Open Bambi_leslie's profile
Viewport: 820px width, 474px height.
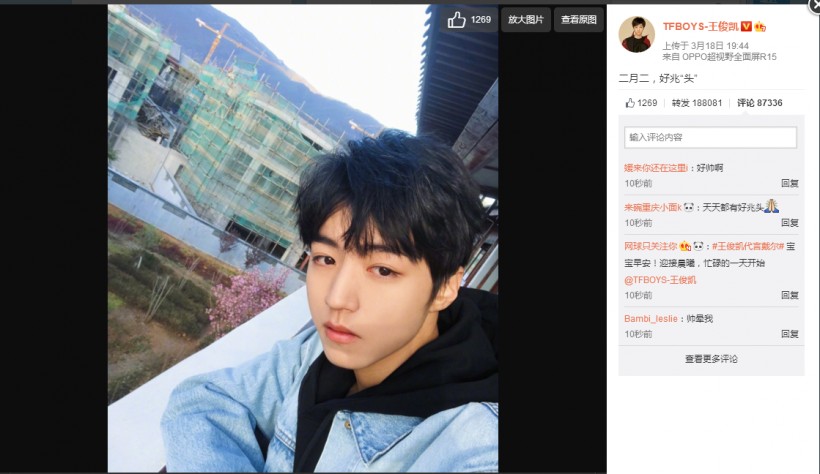(651, 319)
